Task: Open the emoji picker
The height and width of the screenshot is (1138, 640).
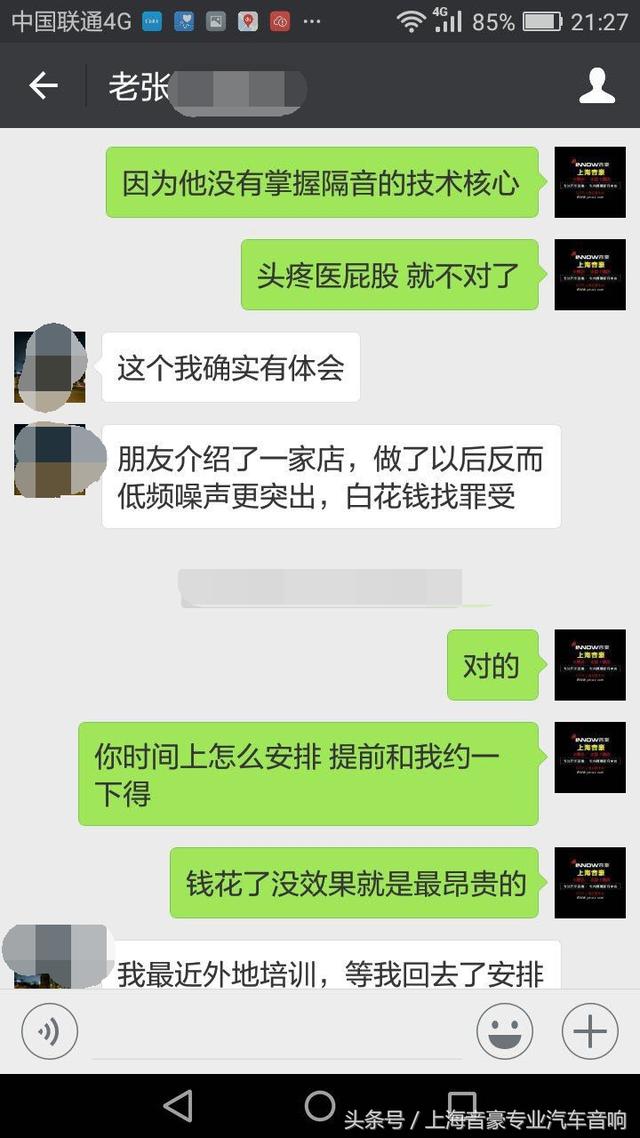Action: coord(504,1030)
